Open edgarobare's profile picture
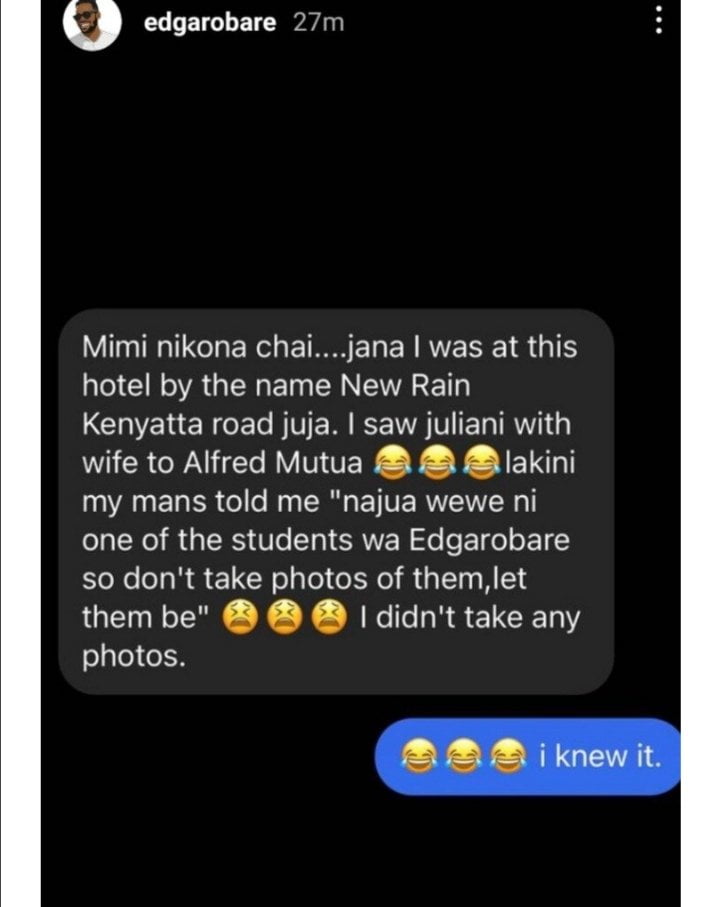This screenshot has height=907, width=720. coord(93,23)
